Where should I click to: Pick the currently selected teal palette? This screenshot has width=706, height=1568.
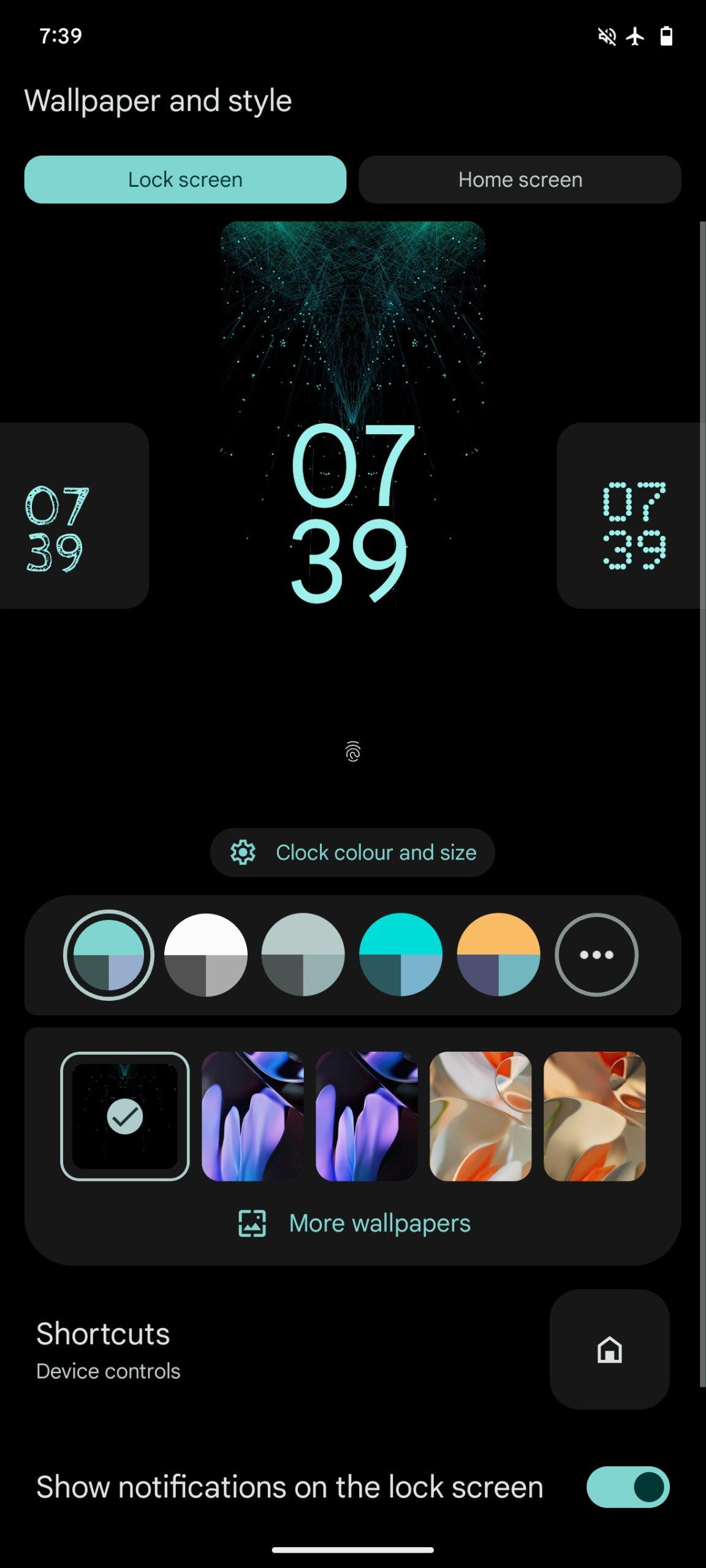point(108,955)
